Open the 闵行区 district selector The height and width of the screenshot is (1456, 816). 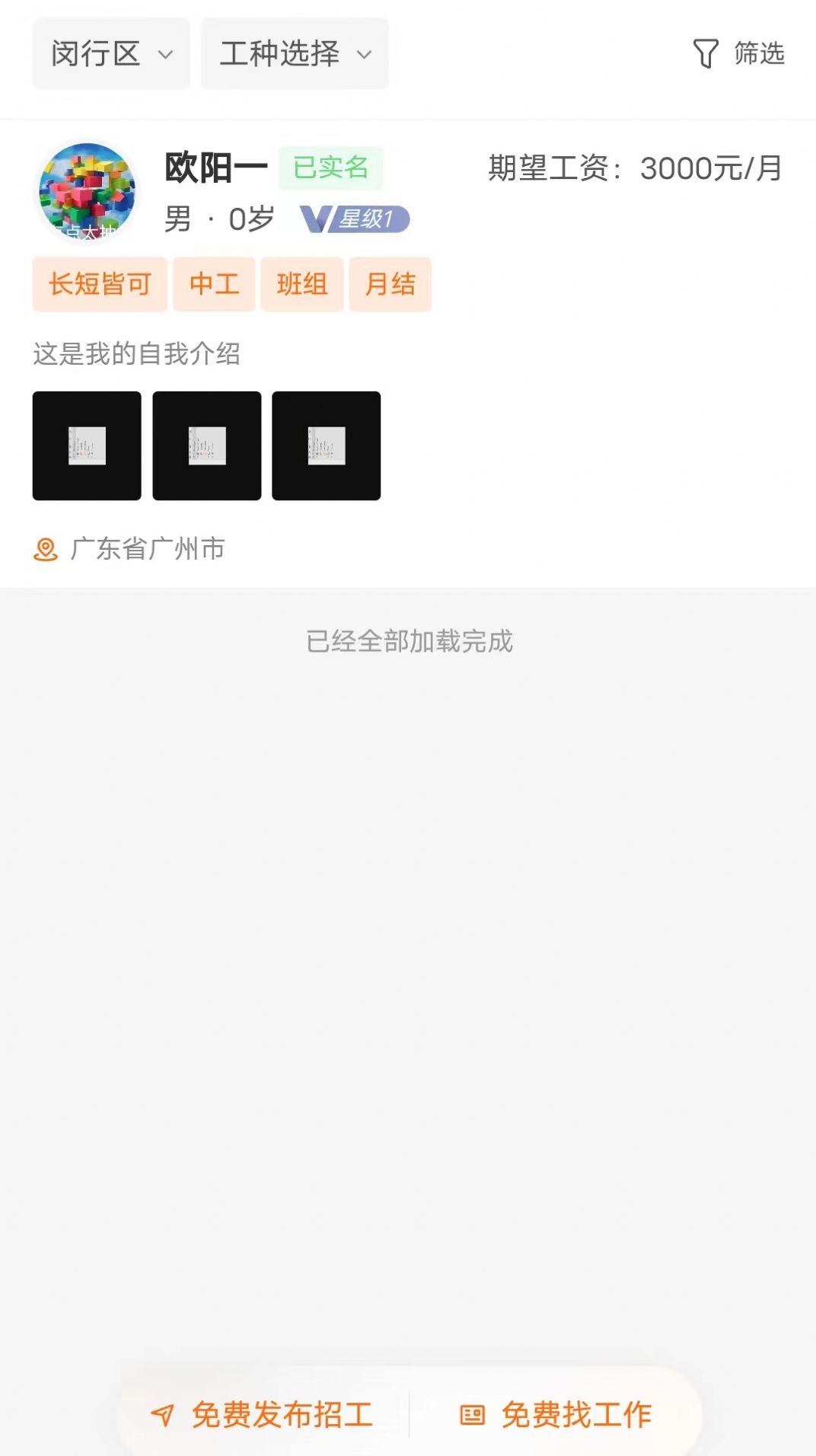pos(110,53)
